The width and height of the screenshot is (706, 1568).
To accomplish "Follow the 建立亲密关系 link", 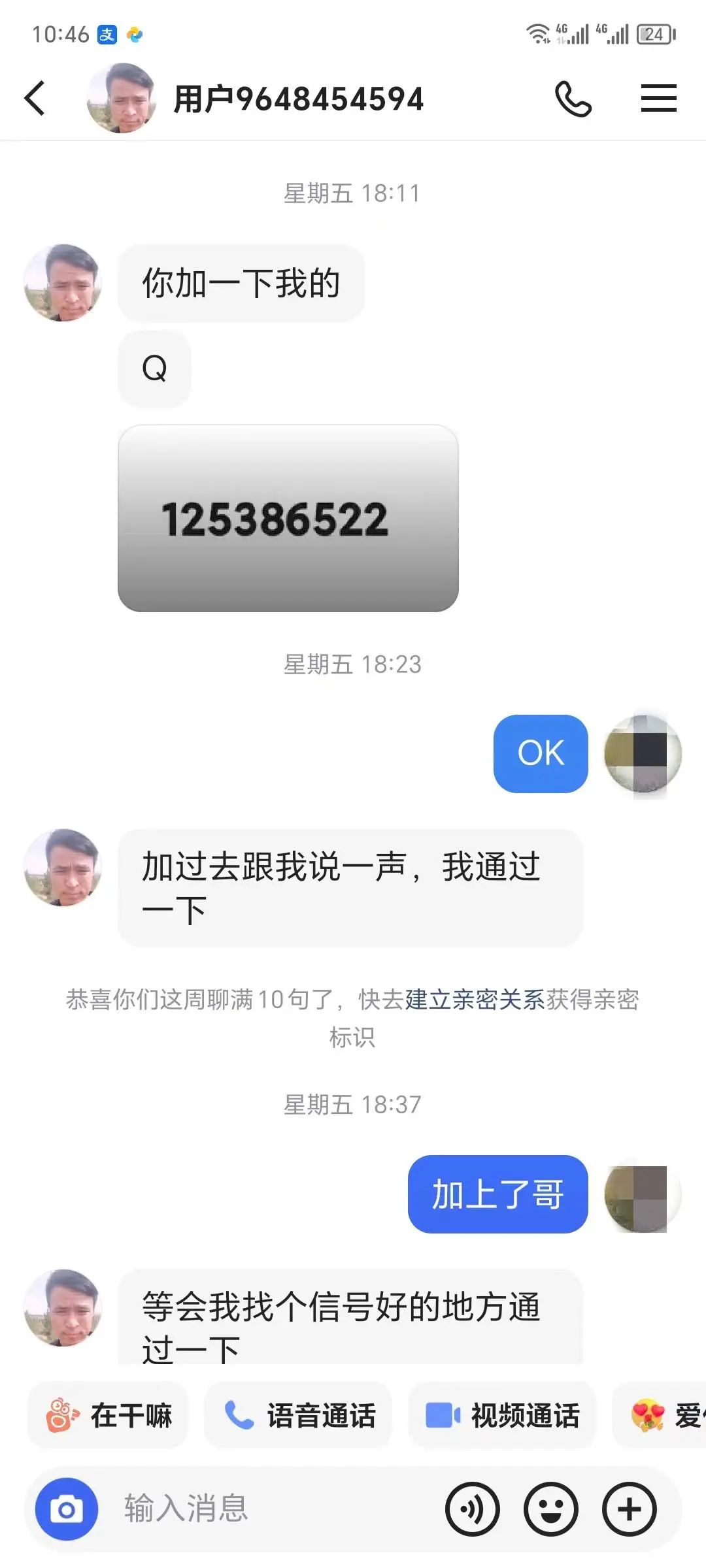I will click(x=475, y=999).
